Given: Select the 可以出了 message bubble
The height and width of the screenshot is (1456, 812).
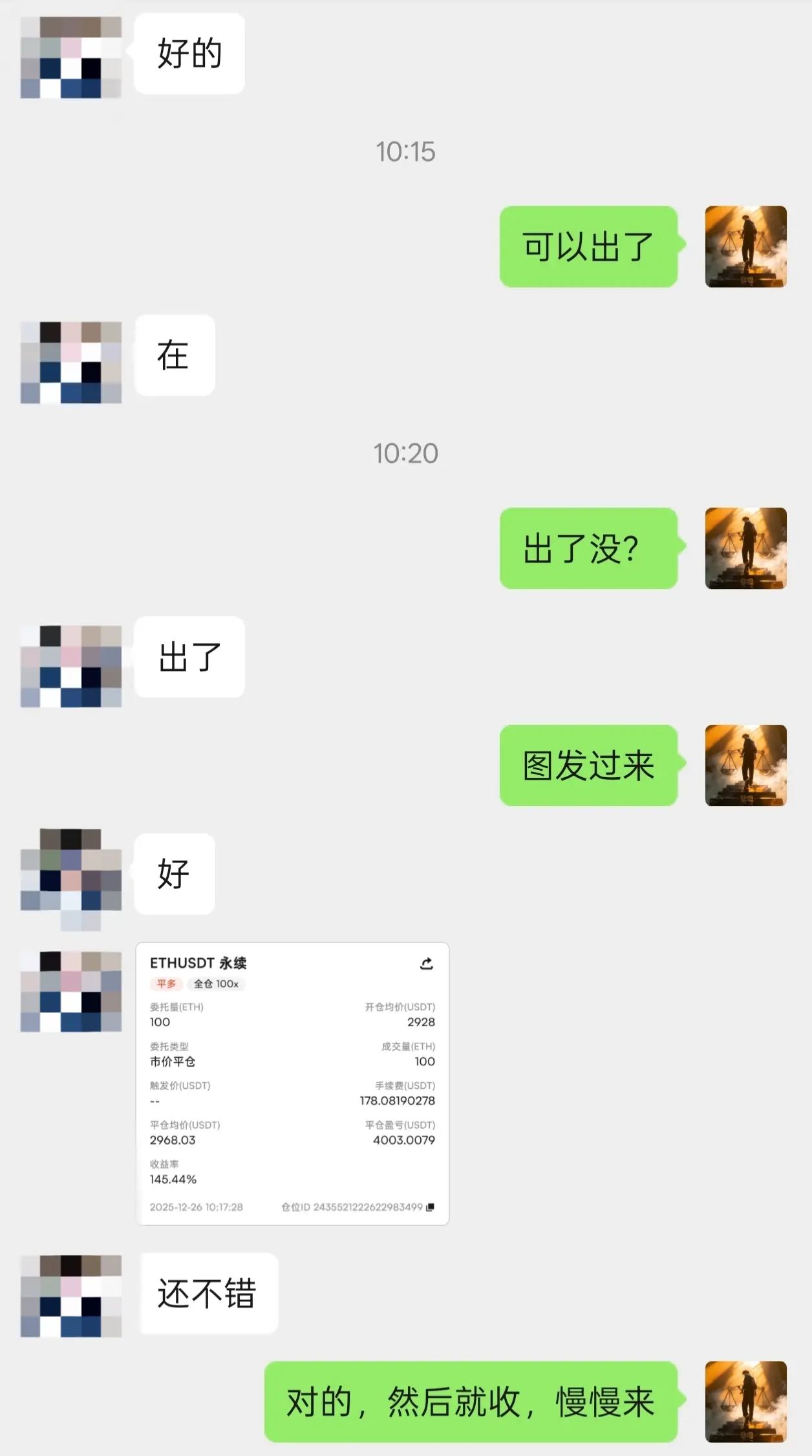Looking at the screenshot, I should pos(588,246).
